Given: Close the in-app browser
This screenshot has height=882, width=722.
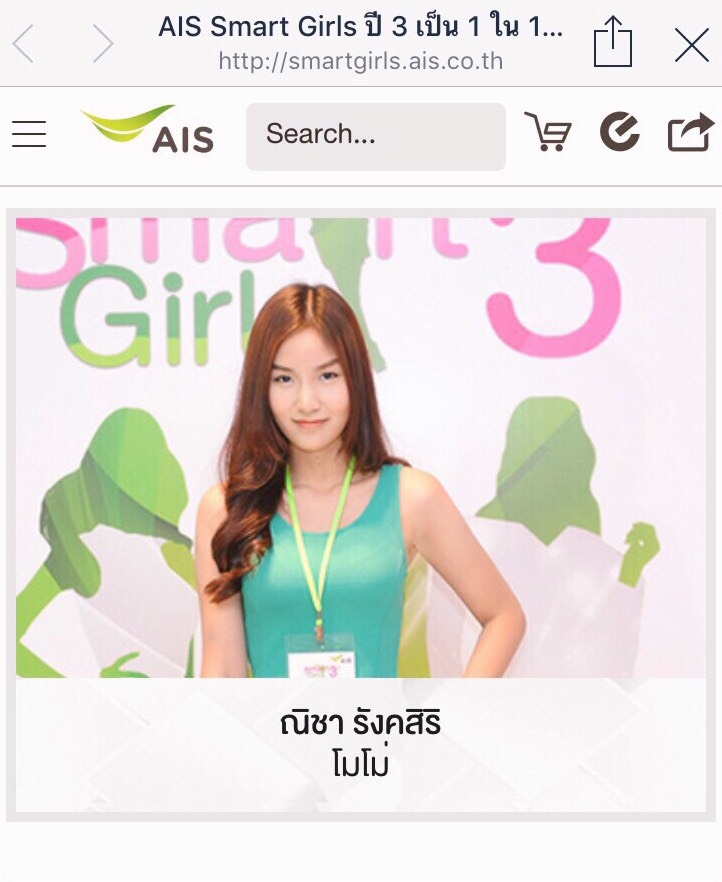Looking at the screenshot, I should coord(691,45).
